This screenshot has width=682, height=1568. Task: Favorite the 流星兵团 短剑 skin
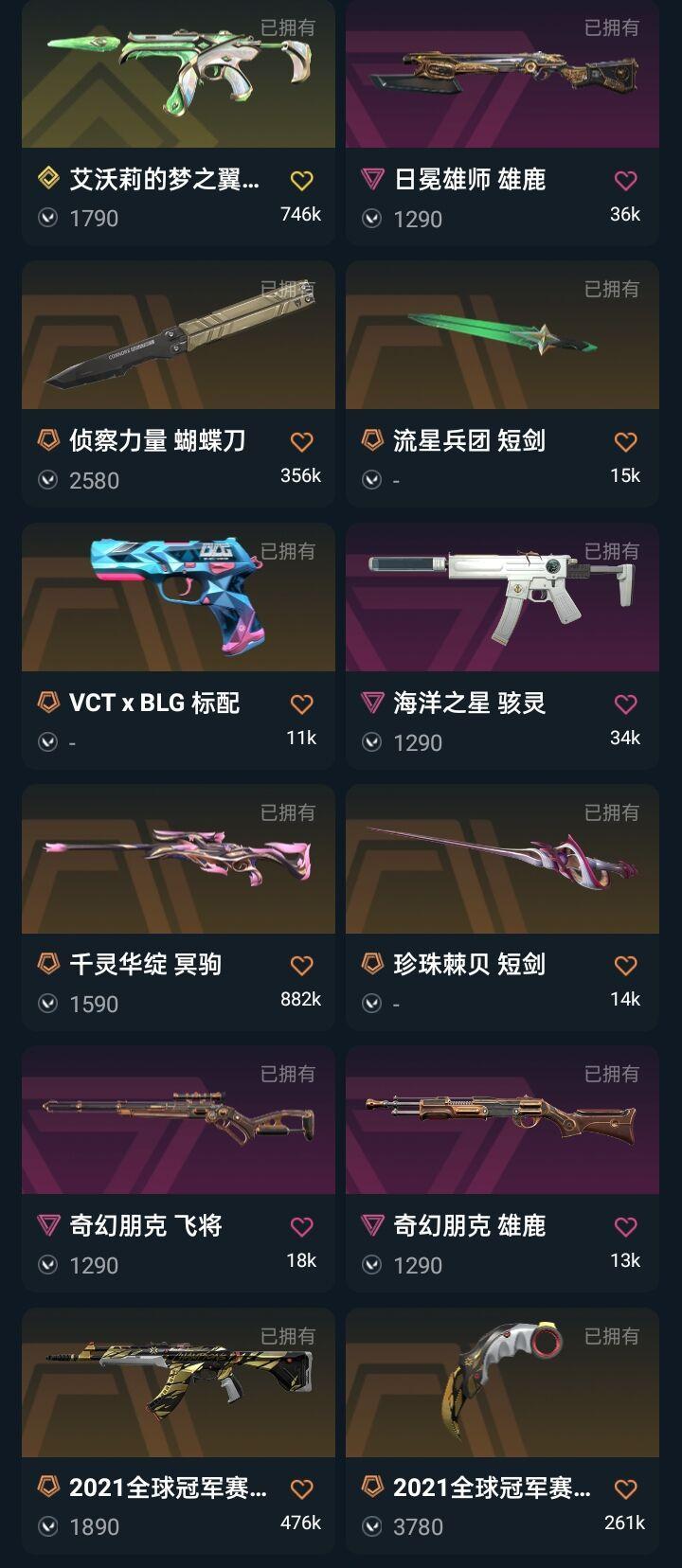tap(625, 441)
